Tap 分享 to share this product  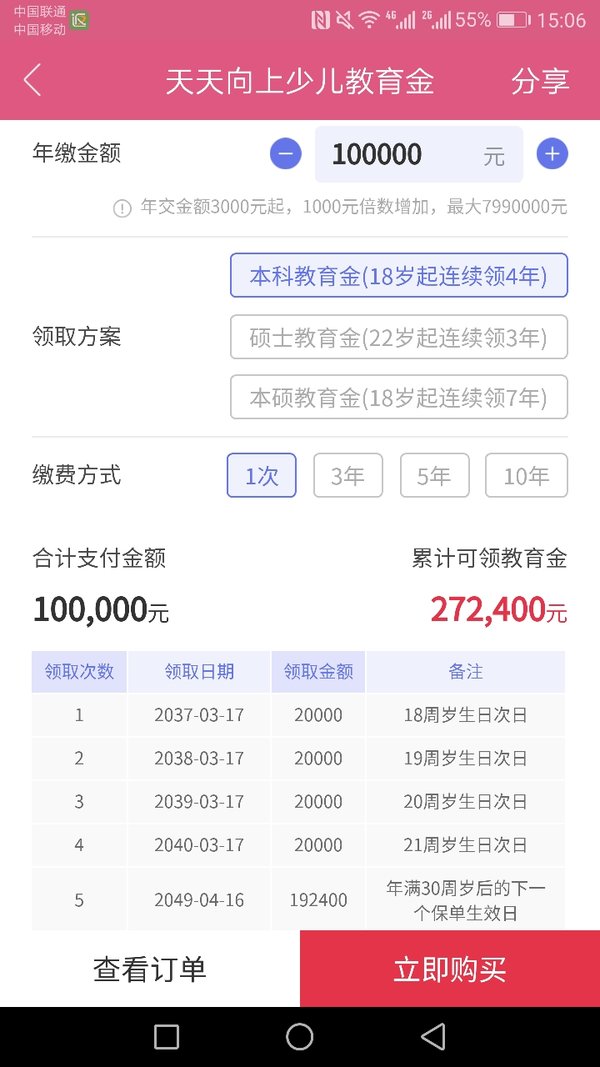pyautogui.click(x=539, y=81)
